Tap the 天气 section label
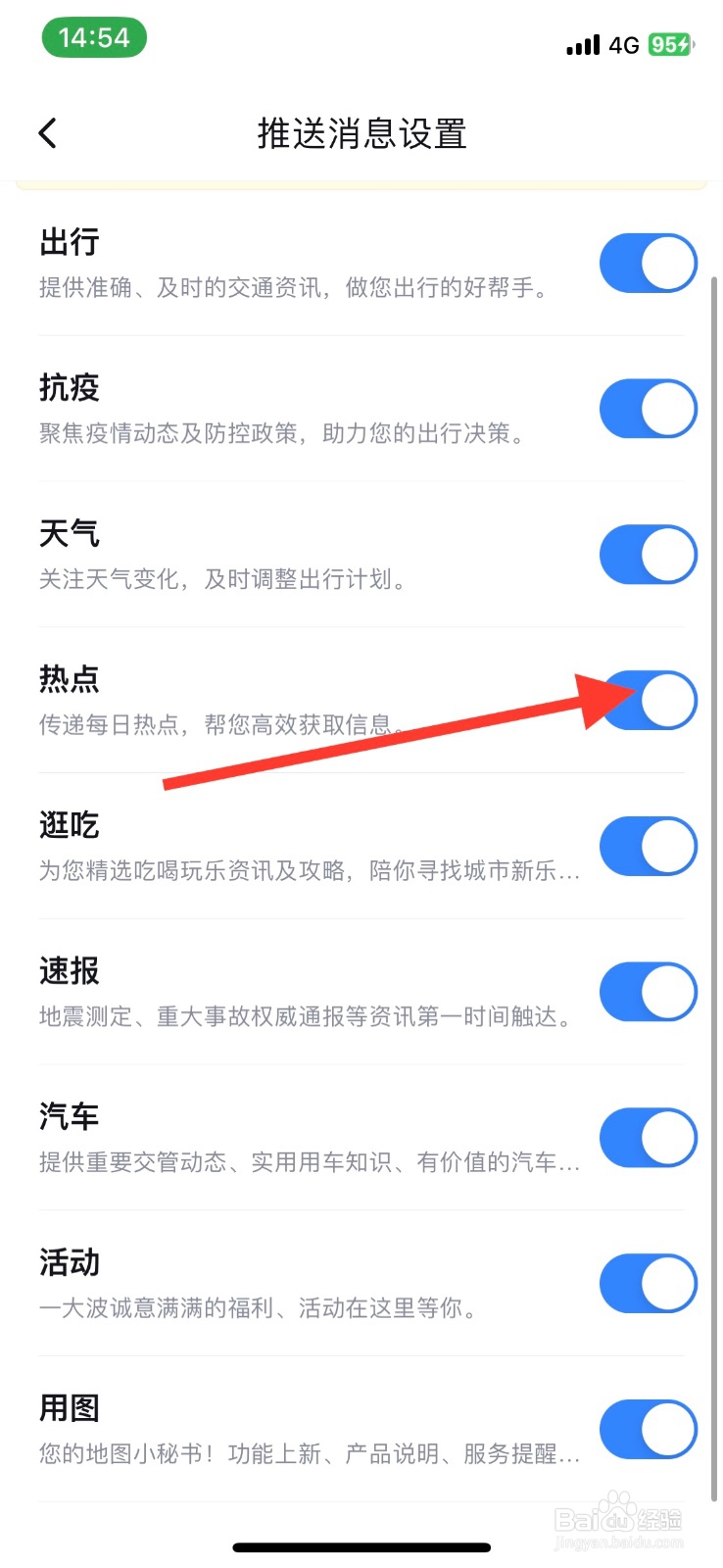The image size is (723, 1568). tap(68, 533)
